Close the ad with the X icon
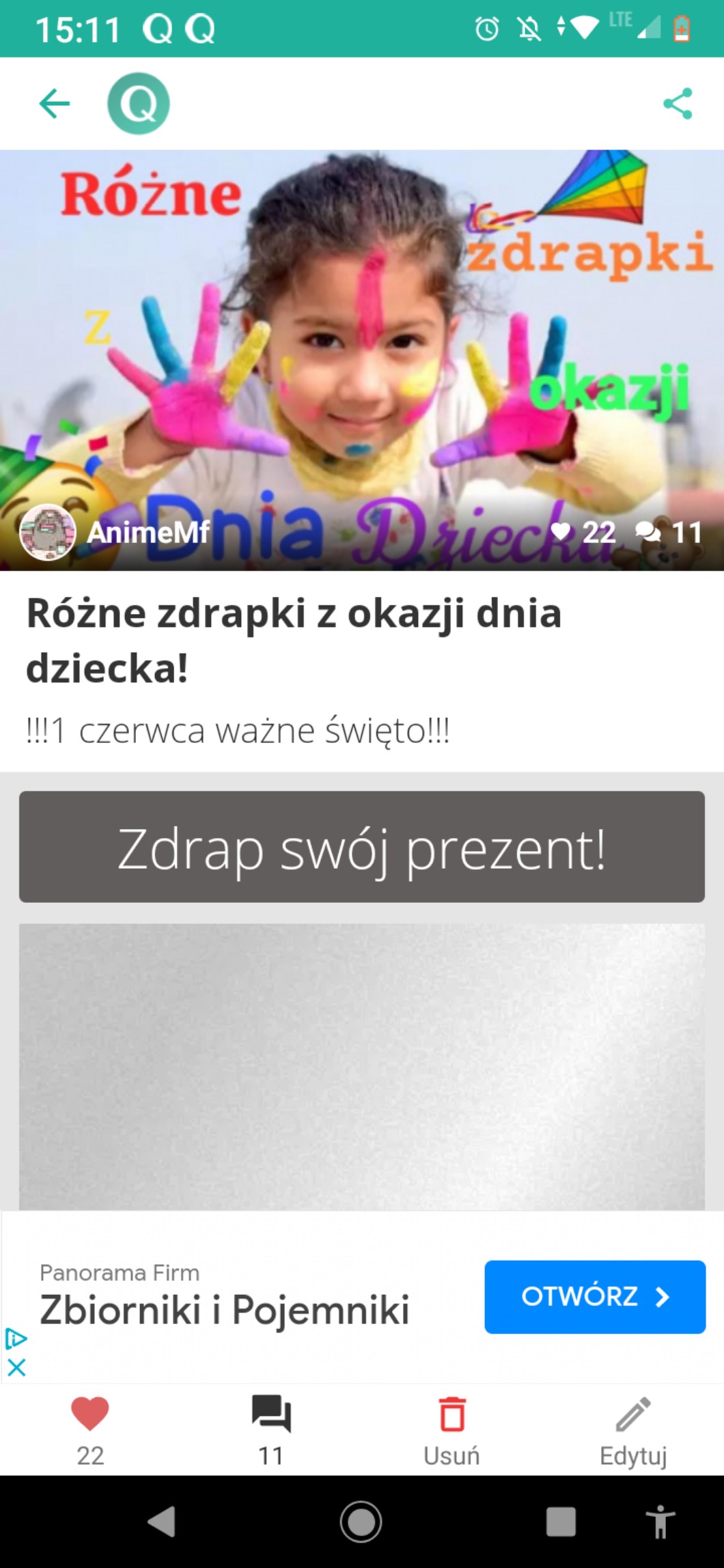This screenshot has width=724, height=1568. 16,1367
